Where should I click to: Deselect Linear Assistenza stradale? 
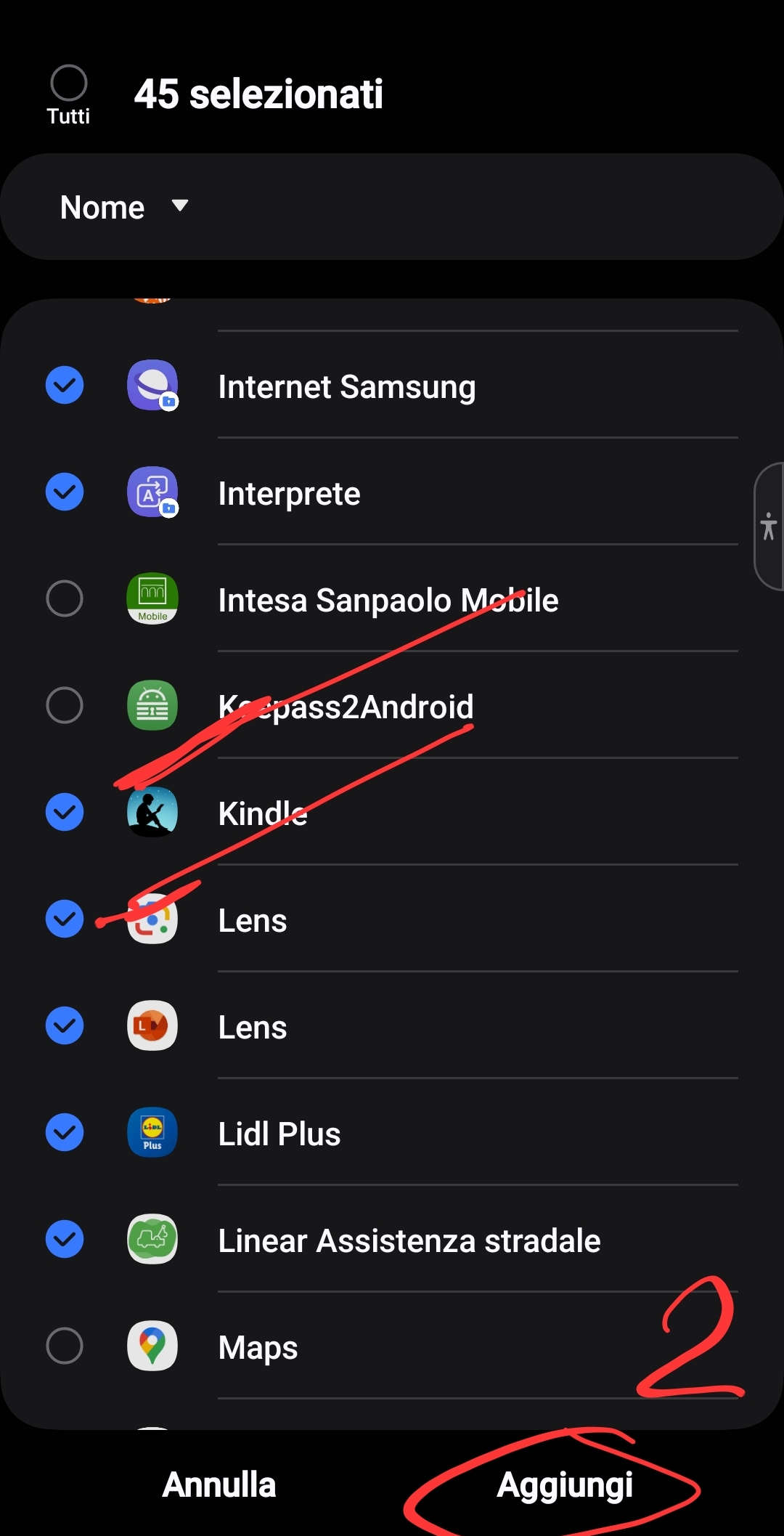pos(65,1239)
